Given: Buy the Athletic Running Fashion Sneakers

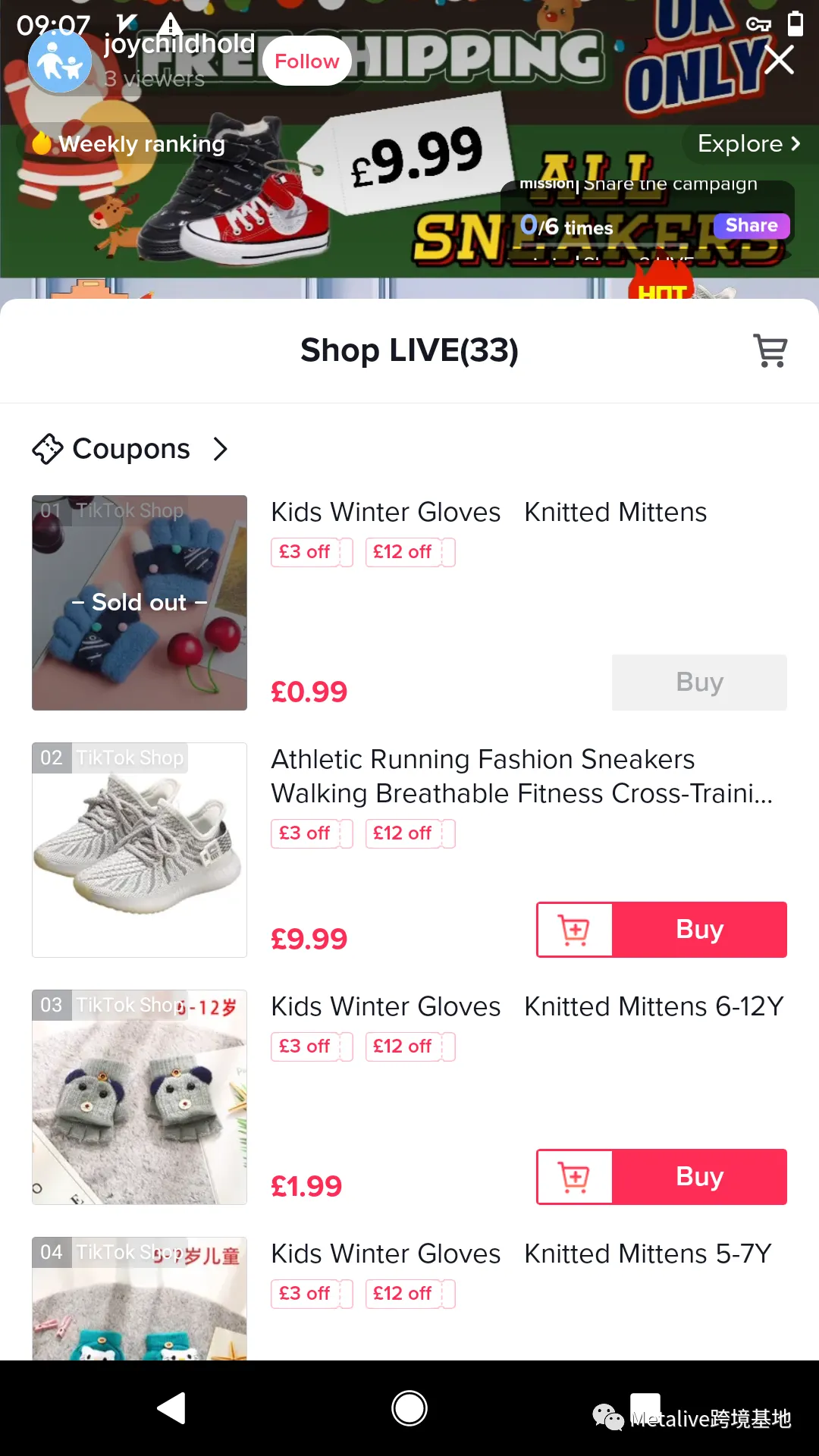Looking at the screenshot, I should (699, 930).
